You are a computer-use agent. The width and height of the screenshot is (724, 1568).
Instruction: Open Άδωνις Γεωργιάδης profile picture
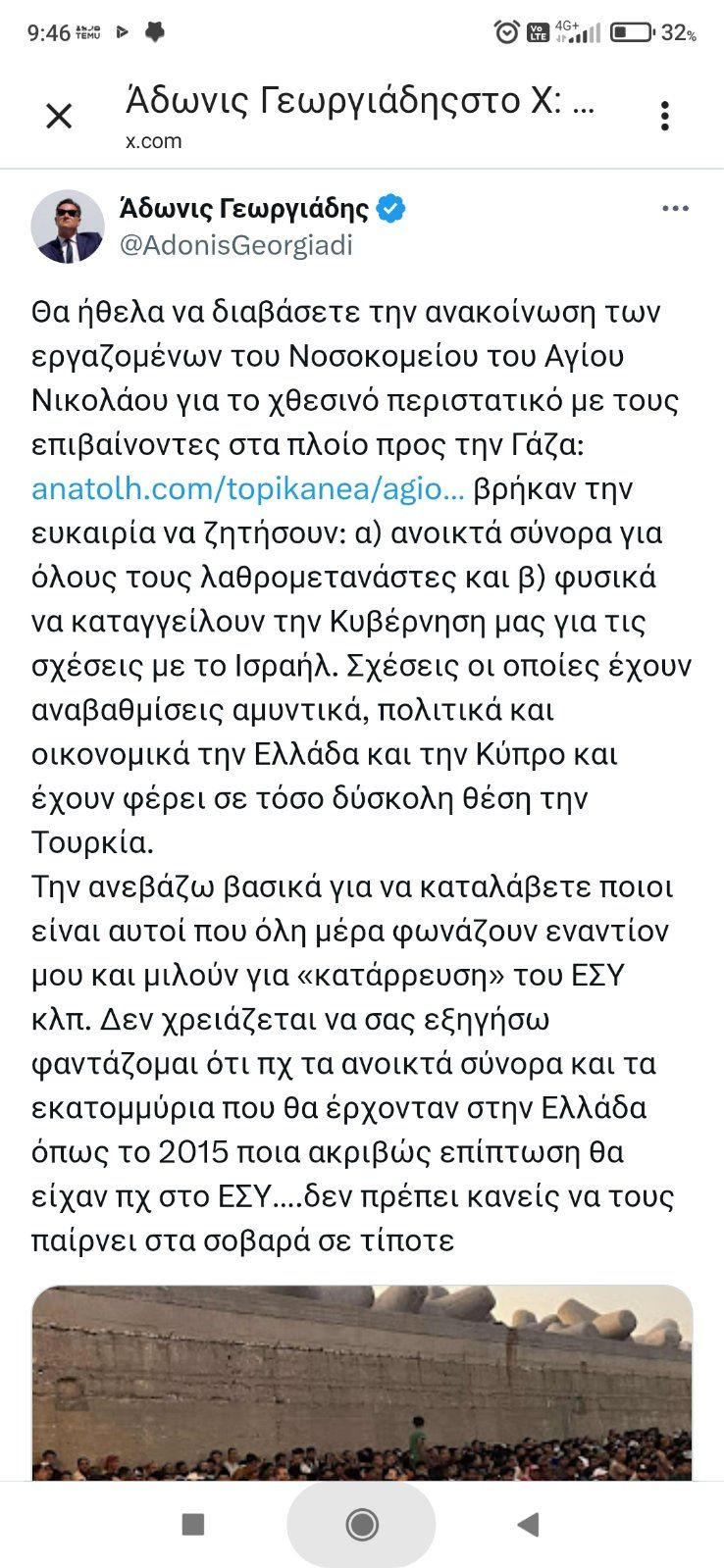point(67,226)
